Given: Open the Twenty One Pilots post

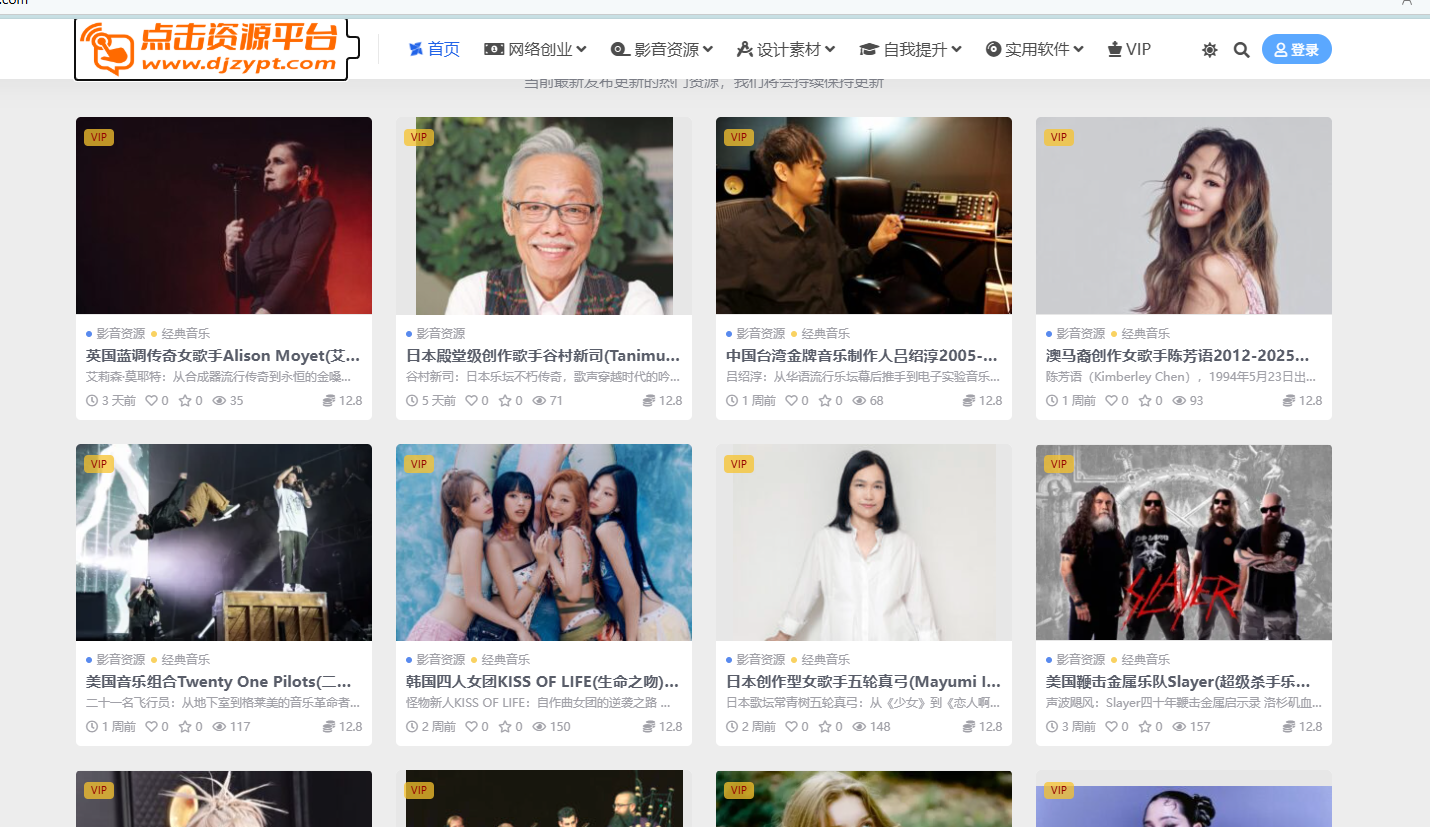Looking at the screenshot, I should (x=223, y=681).
